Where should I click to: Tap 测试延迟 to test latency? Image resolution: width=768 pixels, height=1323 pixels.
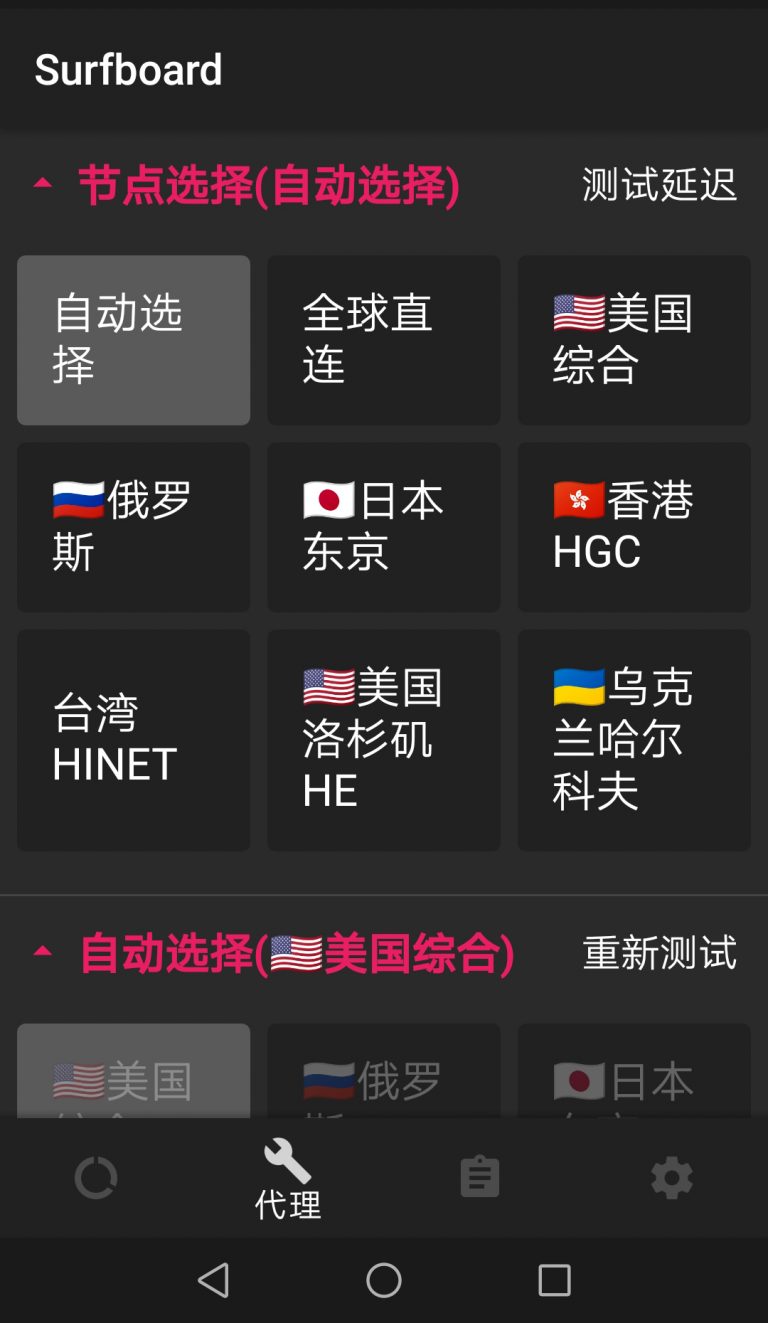(657, 186)
